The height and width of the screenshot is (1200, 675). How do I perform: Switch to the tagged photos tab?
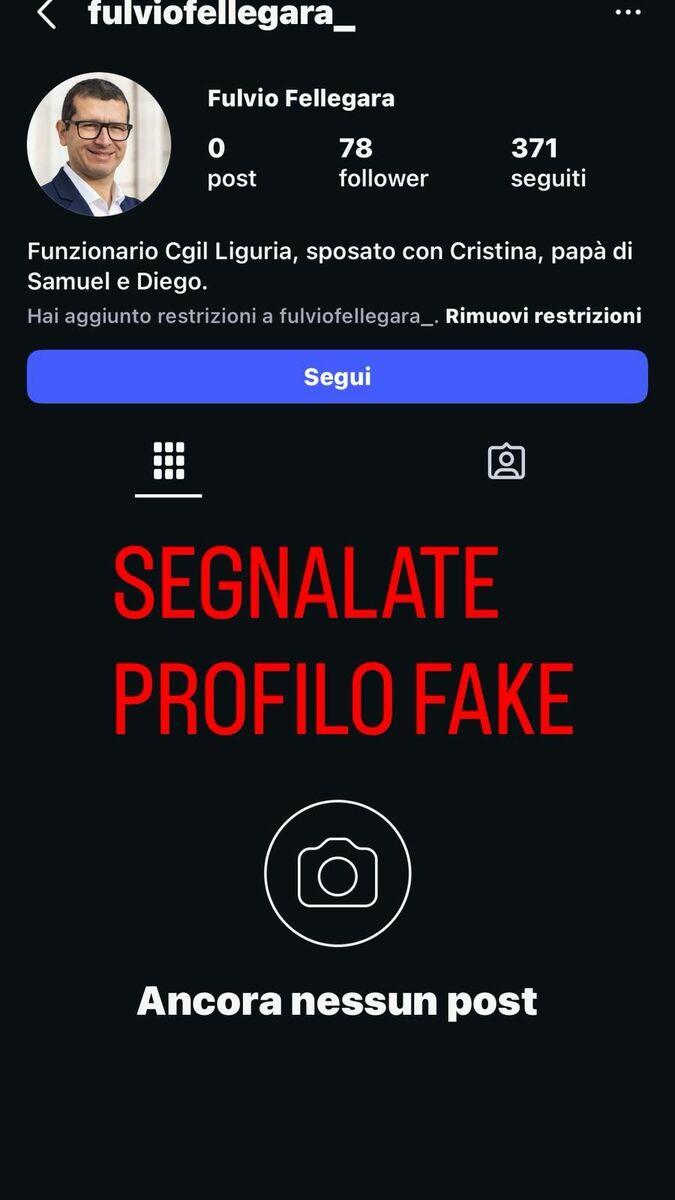[x=506, y=461]
